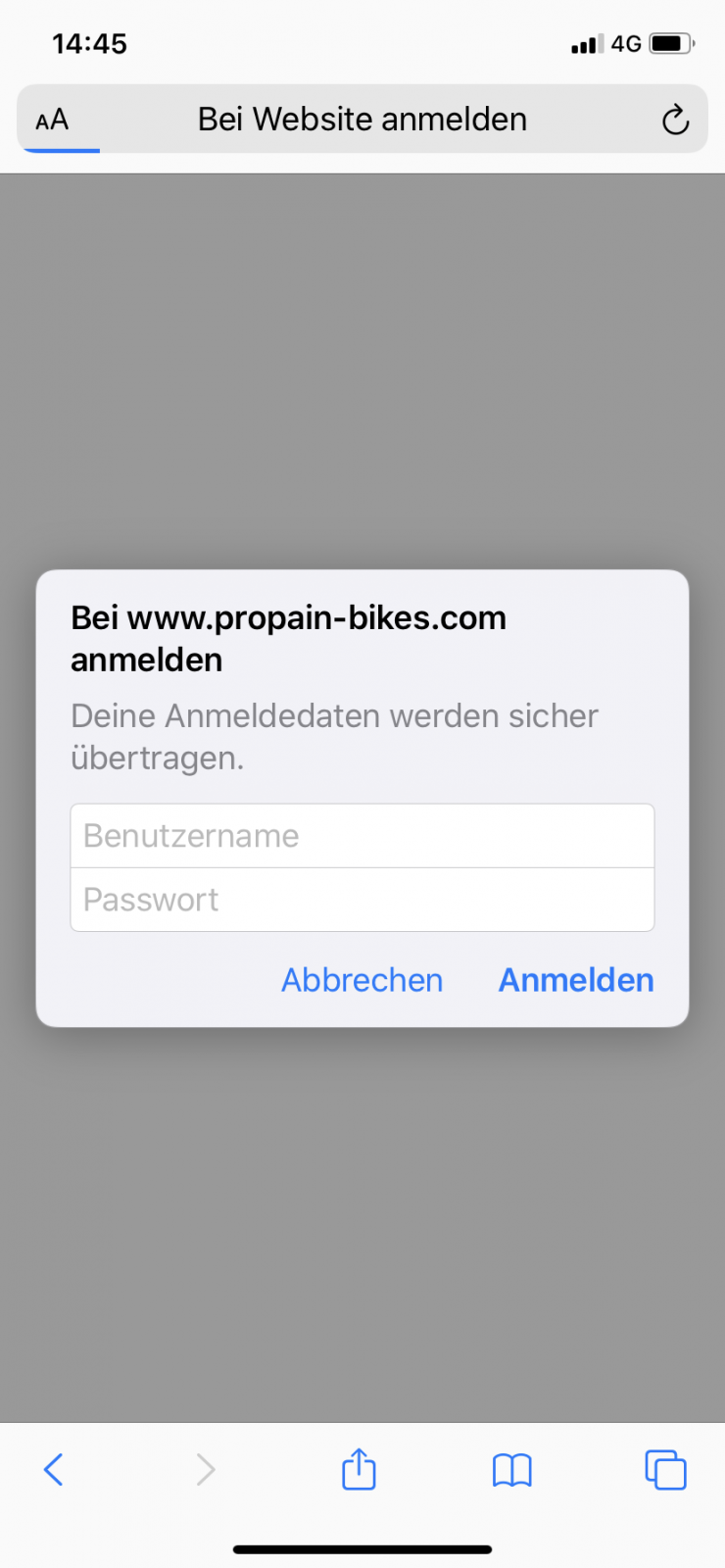Image resolution: width=725 pixels, height=1568 pixels.
Task: Show all open tabs
Action: click(x=665, y=1469)
